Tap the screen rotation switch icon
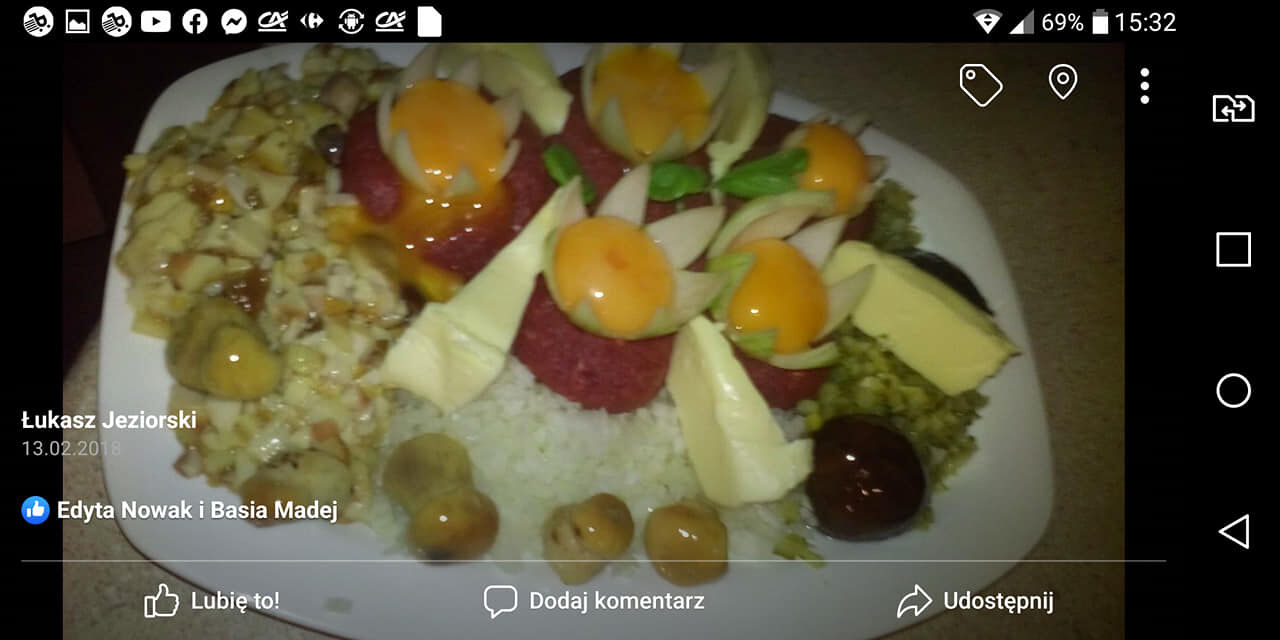1280x640 pixels. coord(1233,107)
